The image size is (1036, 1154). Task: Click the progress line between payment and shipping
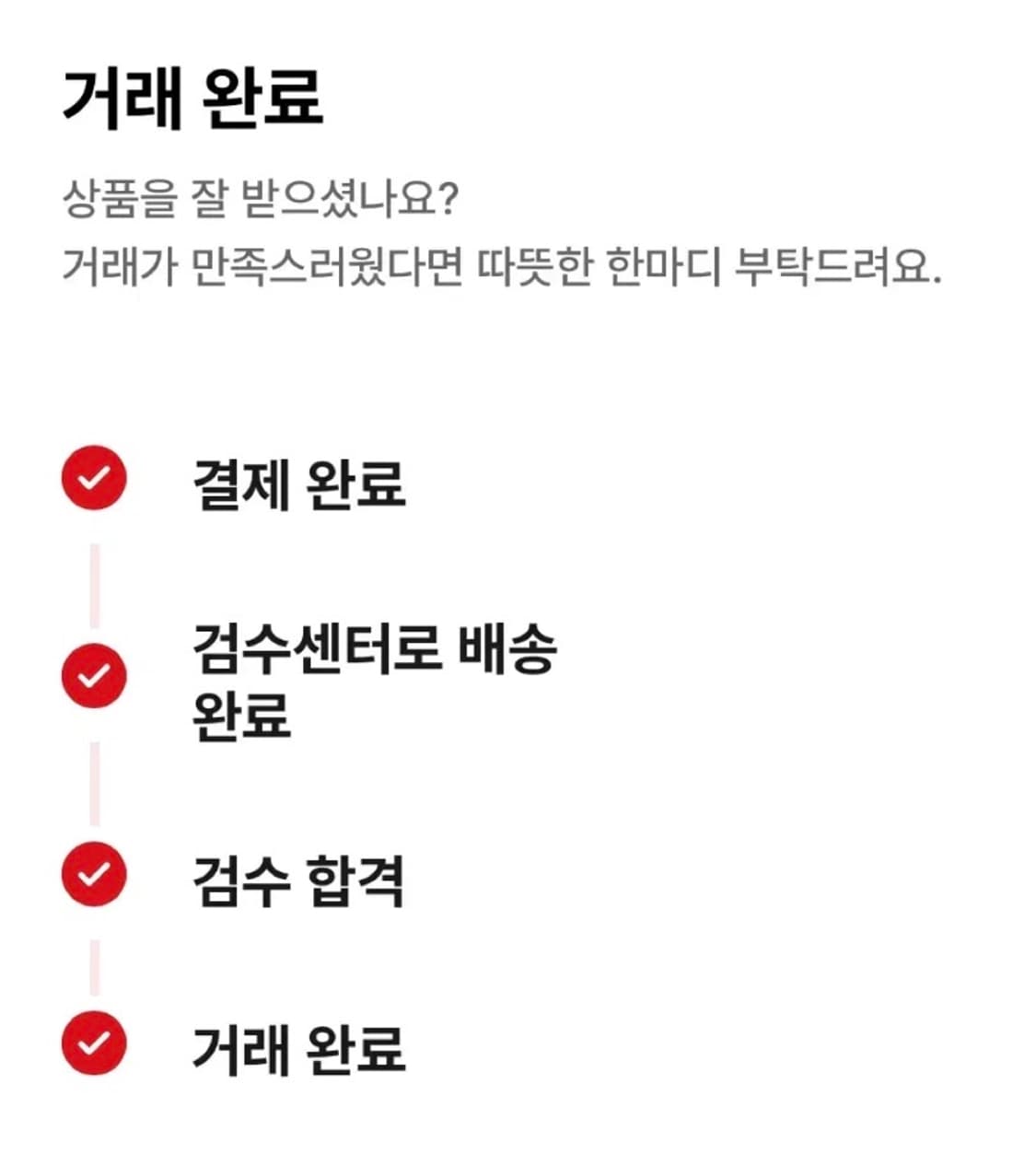92,580
